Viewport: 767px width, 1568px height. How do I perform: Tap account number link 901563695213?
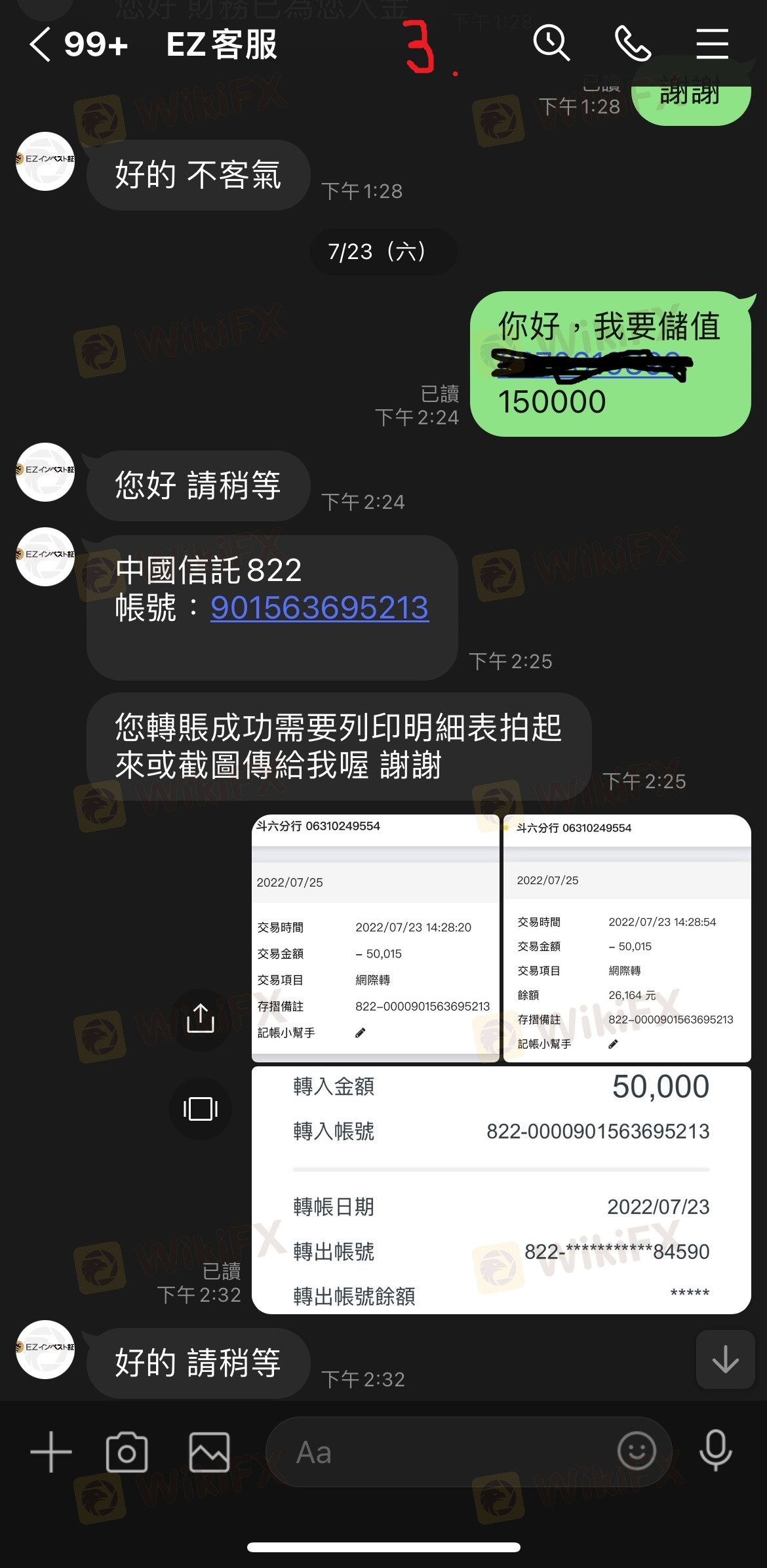pyautogui.click(x=319, y=608)
